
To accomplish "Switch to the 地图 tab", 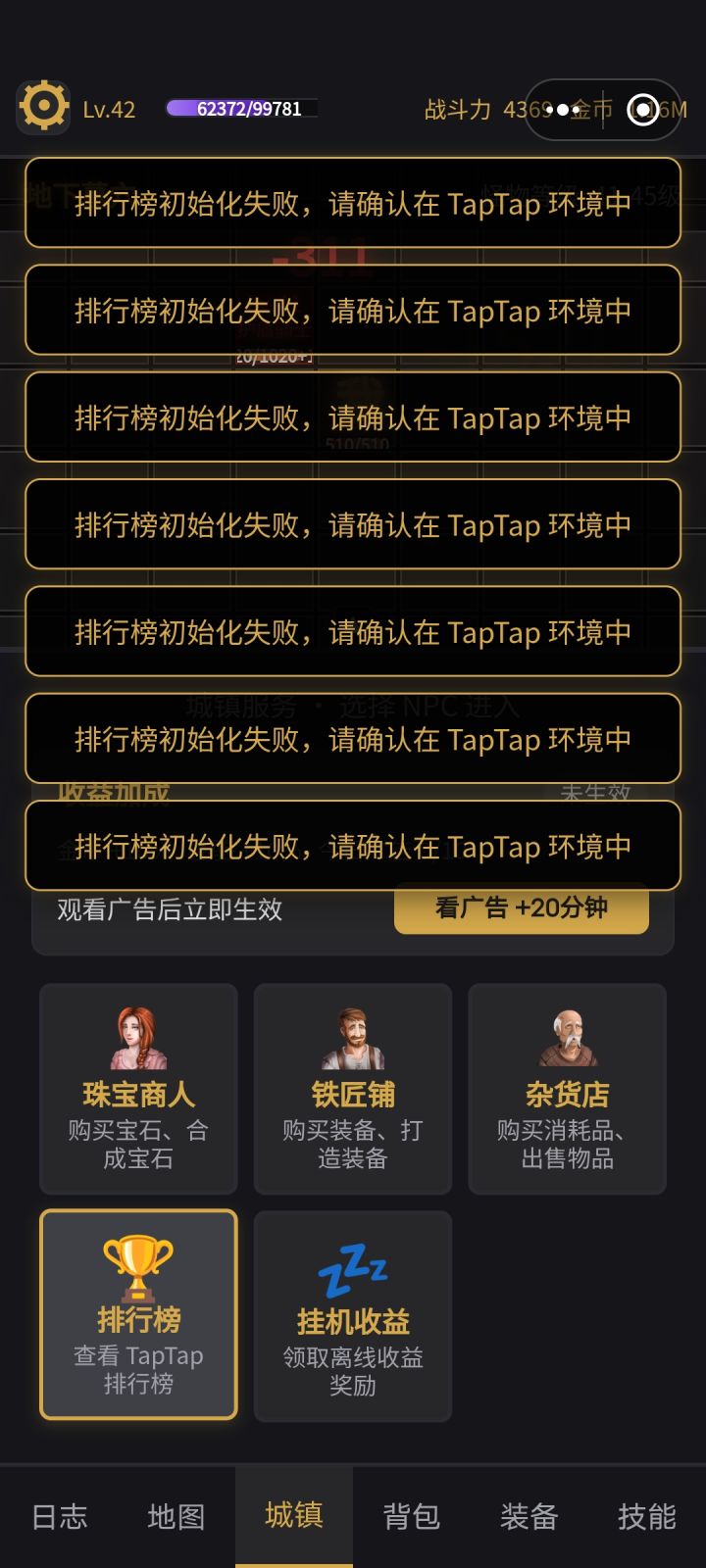I will pyautogui.click(x=176, y=1515).
